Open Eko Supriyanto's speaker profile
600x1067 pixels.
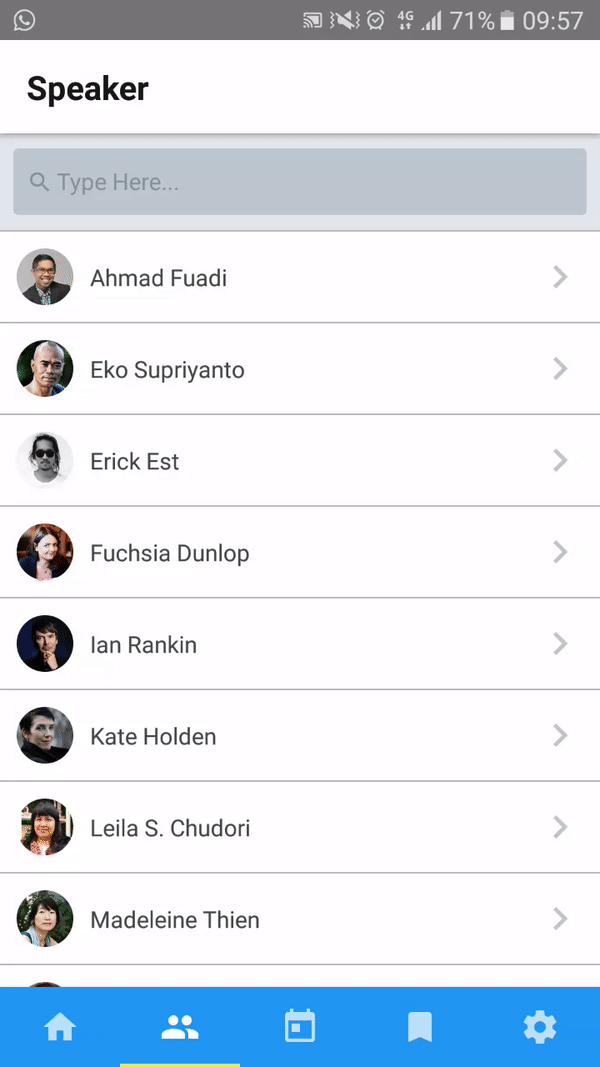point(300,369)
